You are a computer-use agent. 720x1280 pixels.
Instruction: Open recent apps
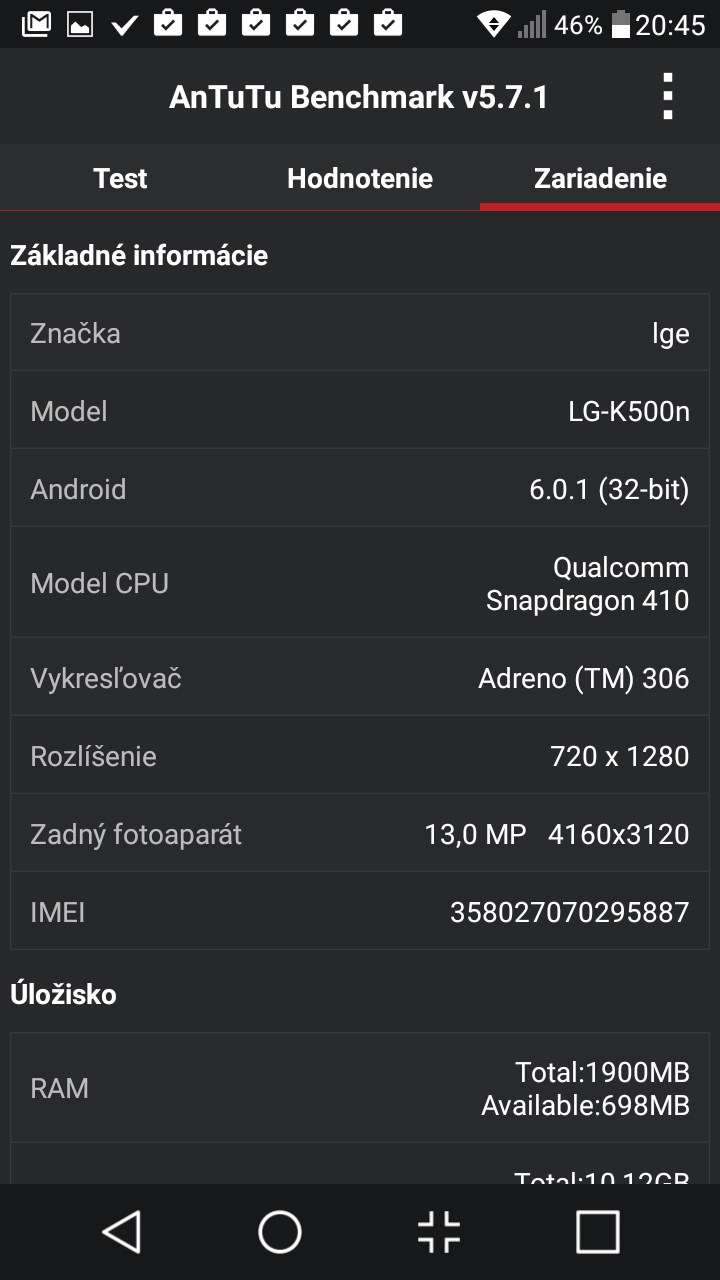pos(598,1232)
